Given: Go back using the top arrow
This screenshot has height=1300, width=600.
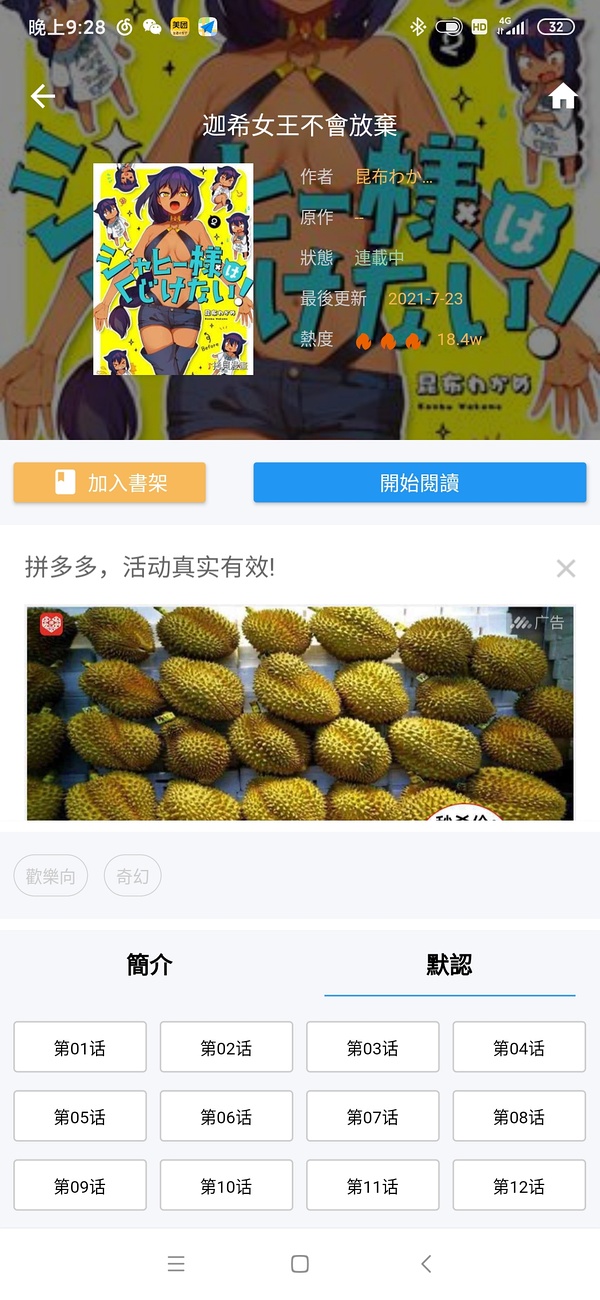Looking at the screenshot, I should point(43,96).
